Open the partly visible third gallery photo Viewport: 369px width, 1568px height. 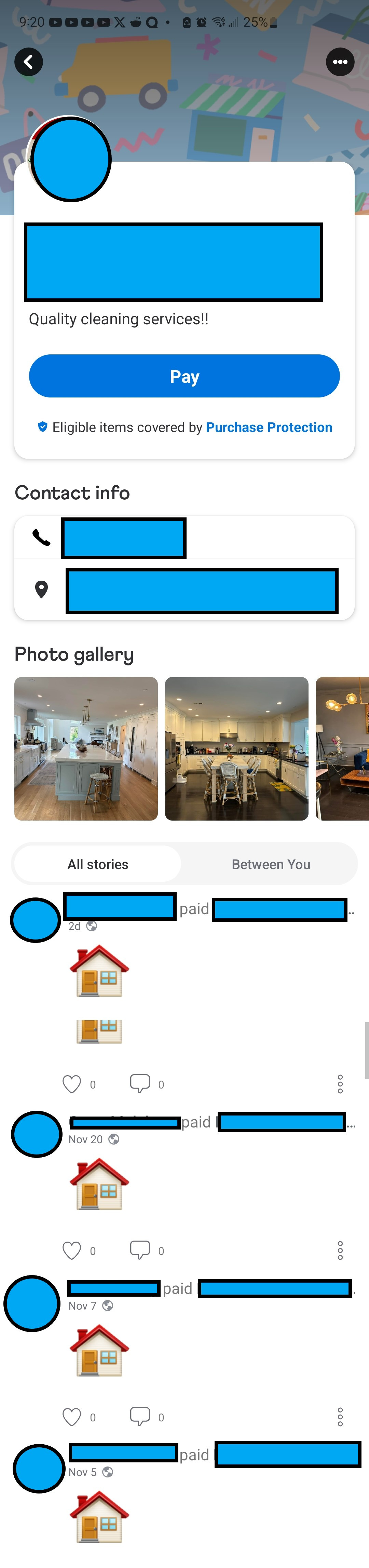tap(342, 748)
